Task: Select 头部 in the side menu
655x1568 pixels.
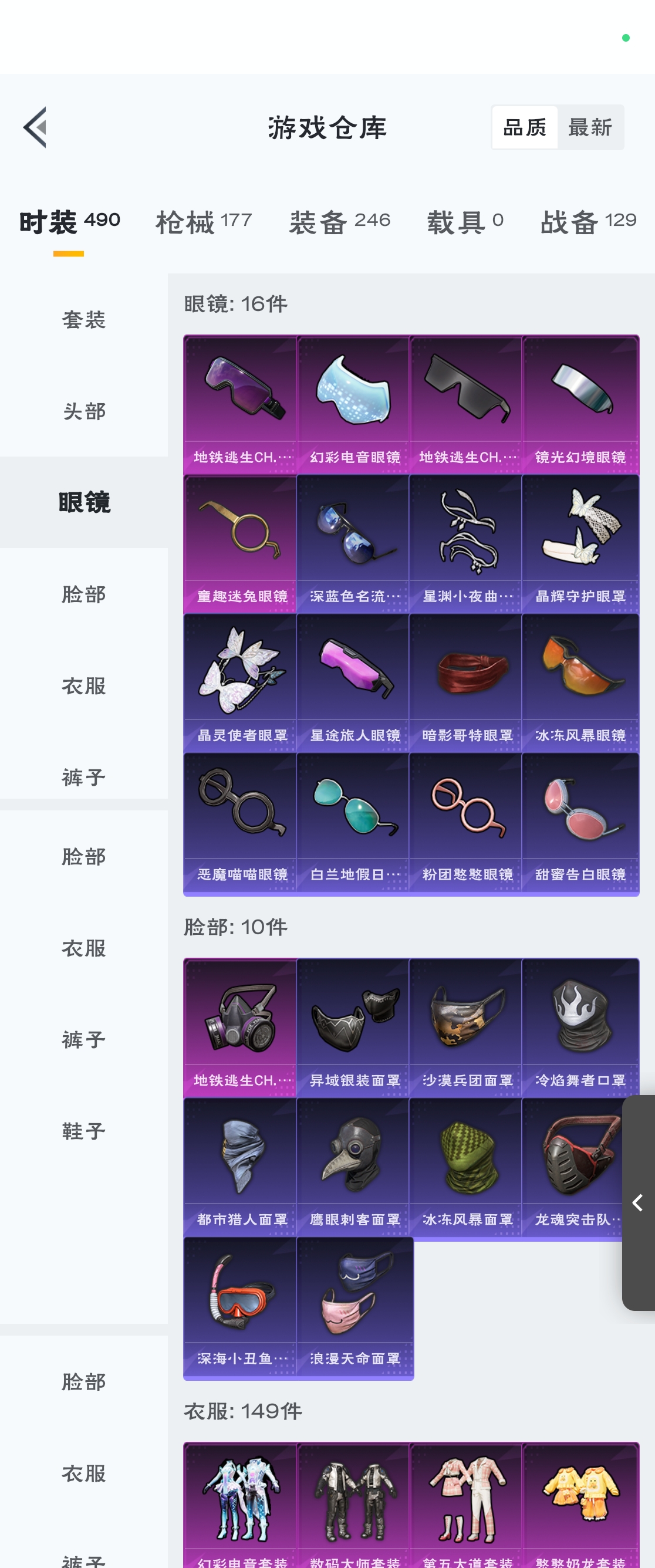Action: (x=84, y=411)
